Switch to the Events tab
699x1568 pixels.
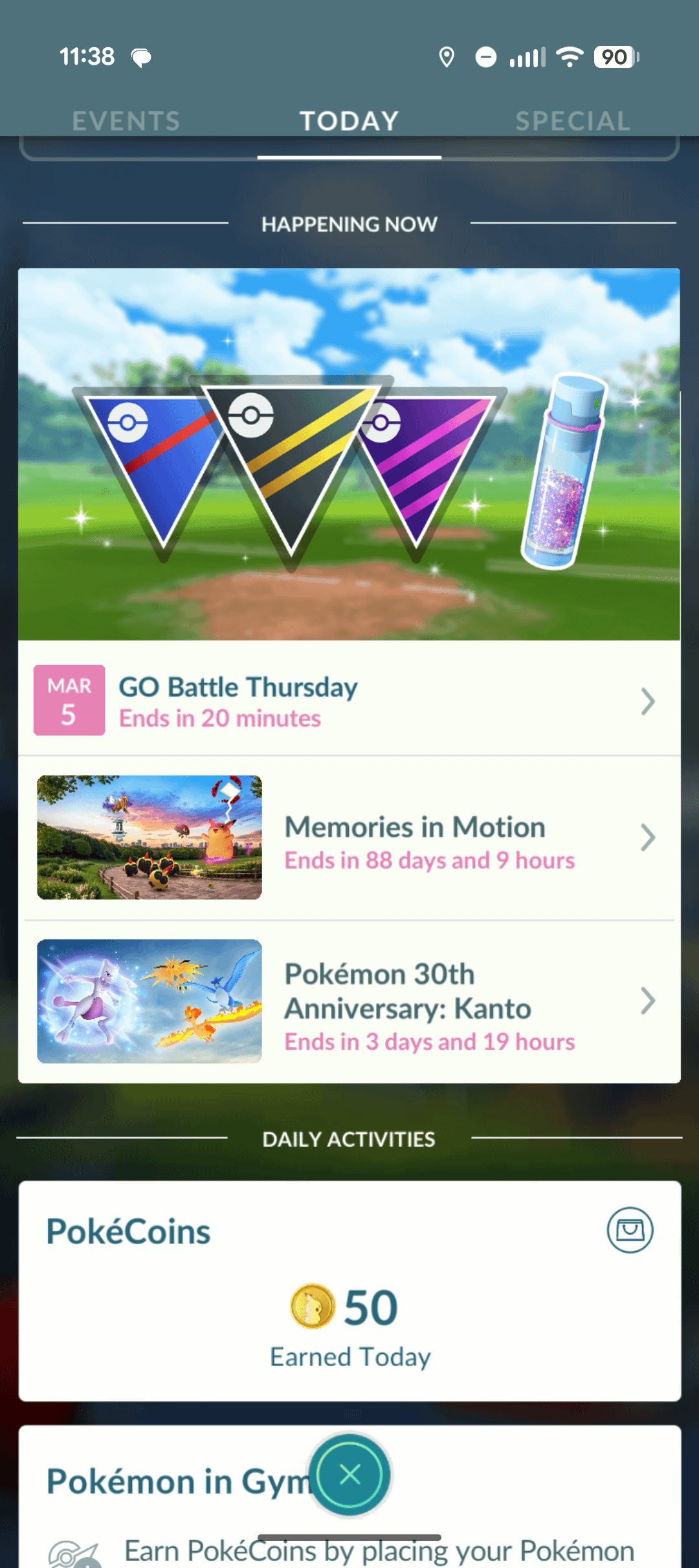pyautogui.click(x=126, y=121)
